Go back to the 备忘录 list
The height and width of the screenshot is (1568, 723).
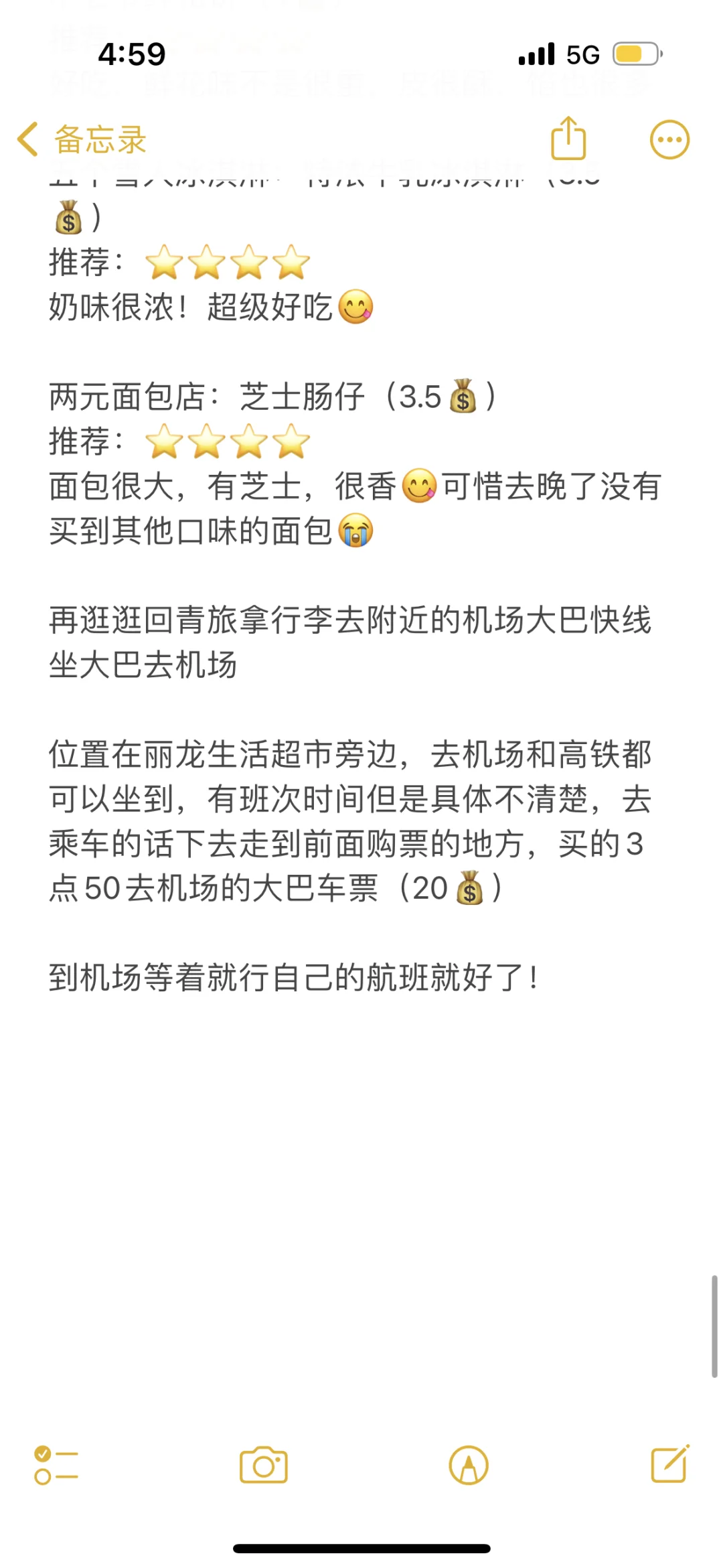click(82, 139)
